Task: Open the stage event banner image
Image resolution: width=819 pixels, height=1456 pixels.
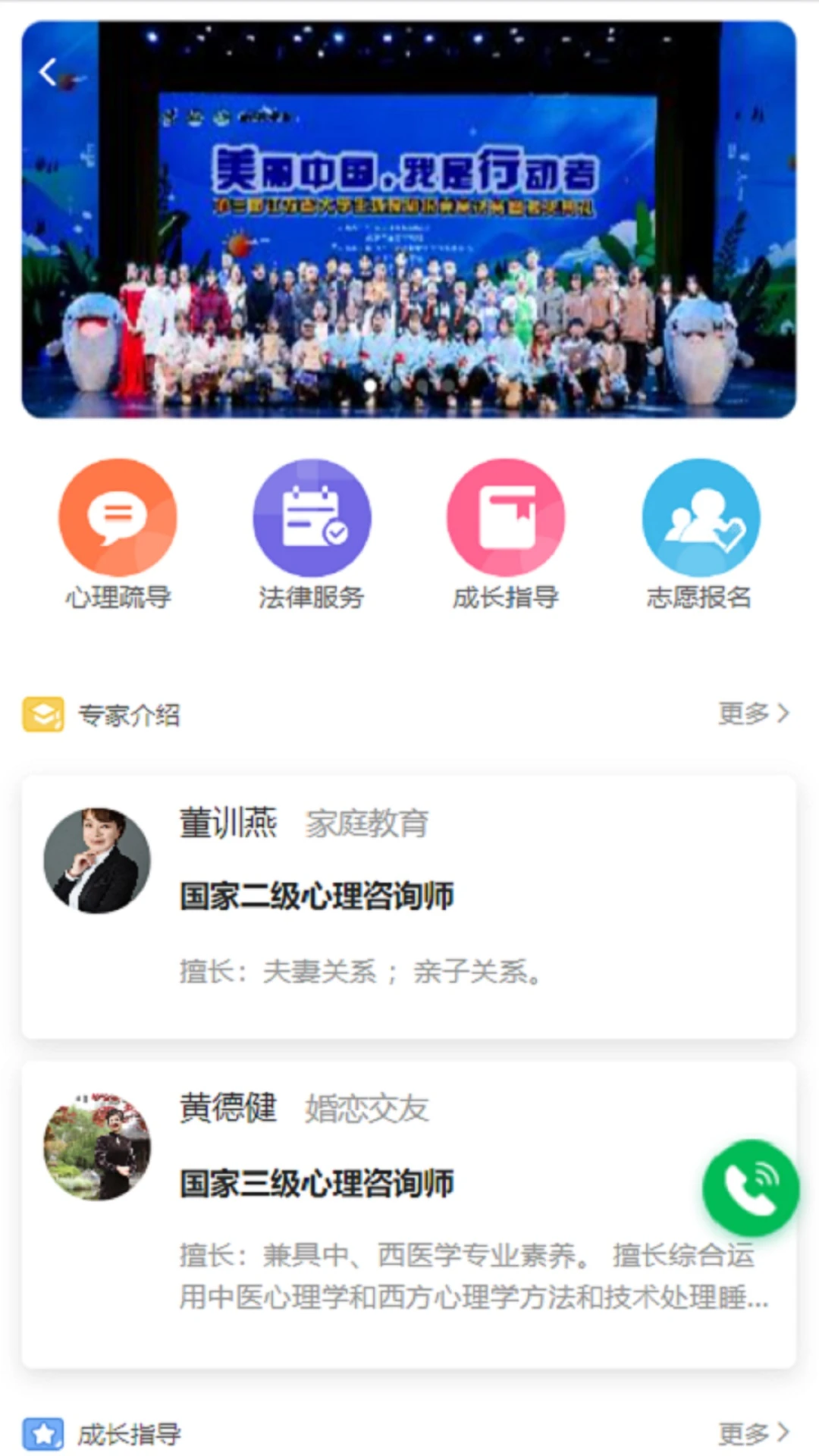Action: pos(409,227)
